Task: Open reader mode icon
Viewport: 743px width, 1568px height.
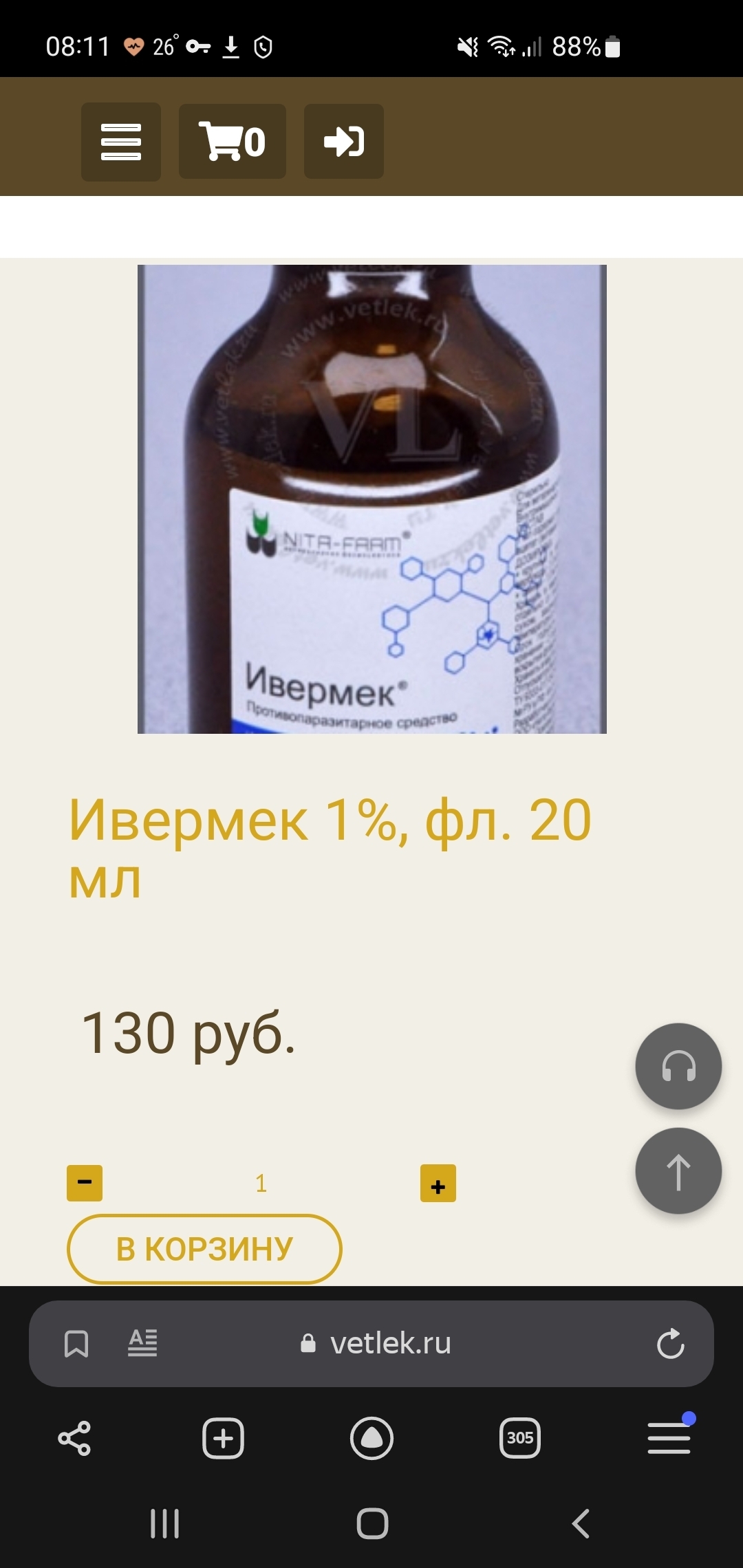Action: (142, 1343)
